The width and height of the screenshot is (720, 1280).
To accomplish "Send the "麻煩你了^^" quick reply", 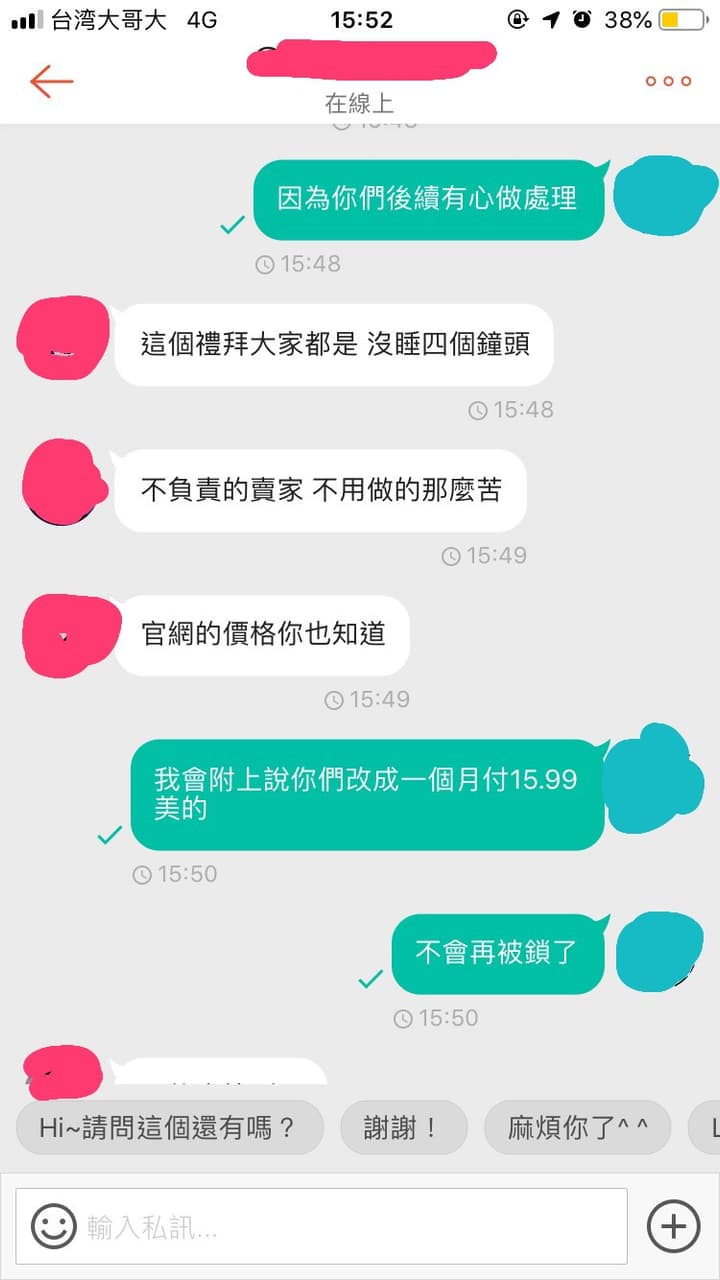I will pos(577,1128).
